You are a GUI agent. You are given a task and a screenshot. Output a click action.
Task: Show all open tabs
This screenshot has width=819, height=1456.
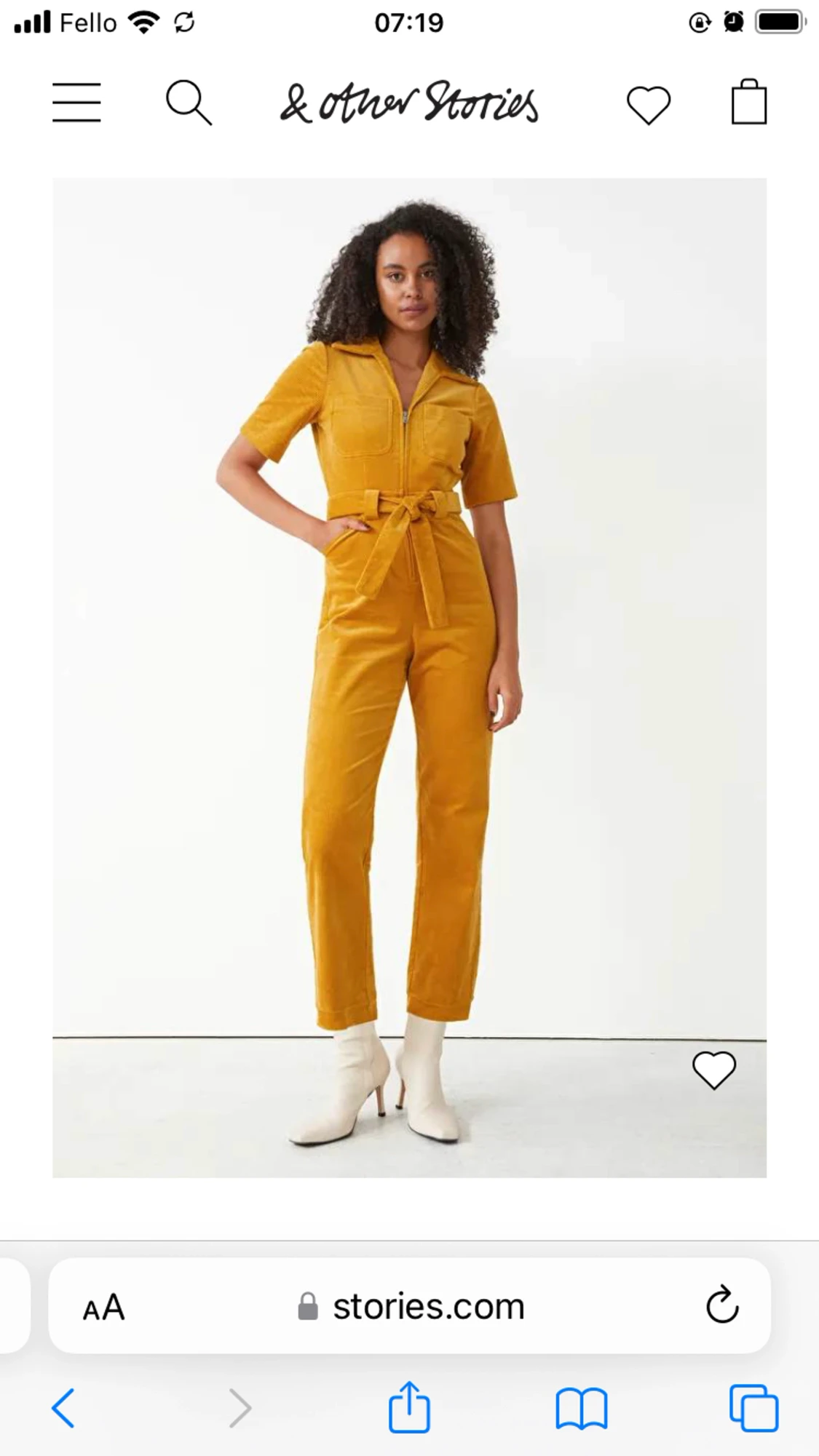[754, 1408]
